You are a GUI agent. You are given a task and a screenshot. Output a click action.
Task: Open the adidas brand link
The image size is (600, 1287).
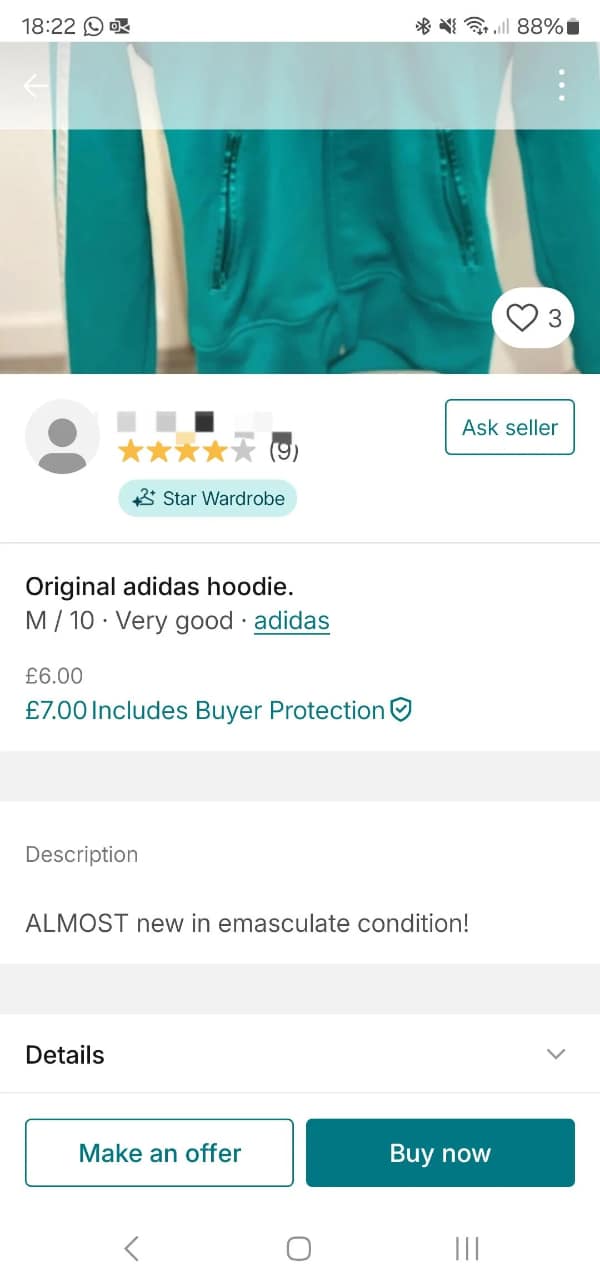click(x=291, y=620)
